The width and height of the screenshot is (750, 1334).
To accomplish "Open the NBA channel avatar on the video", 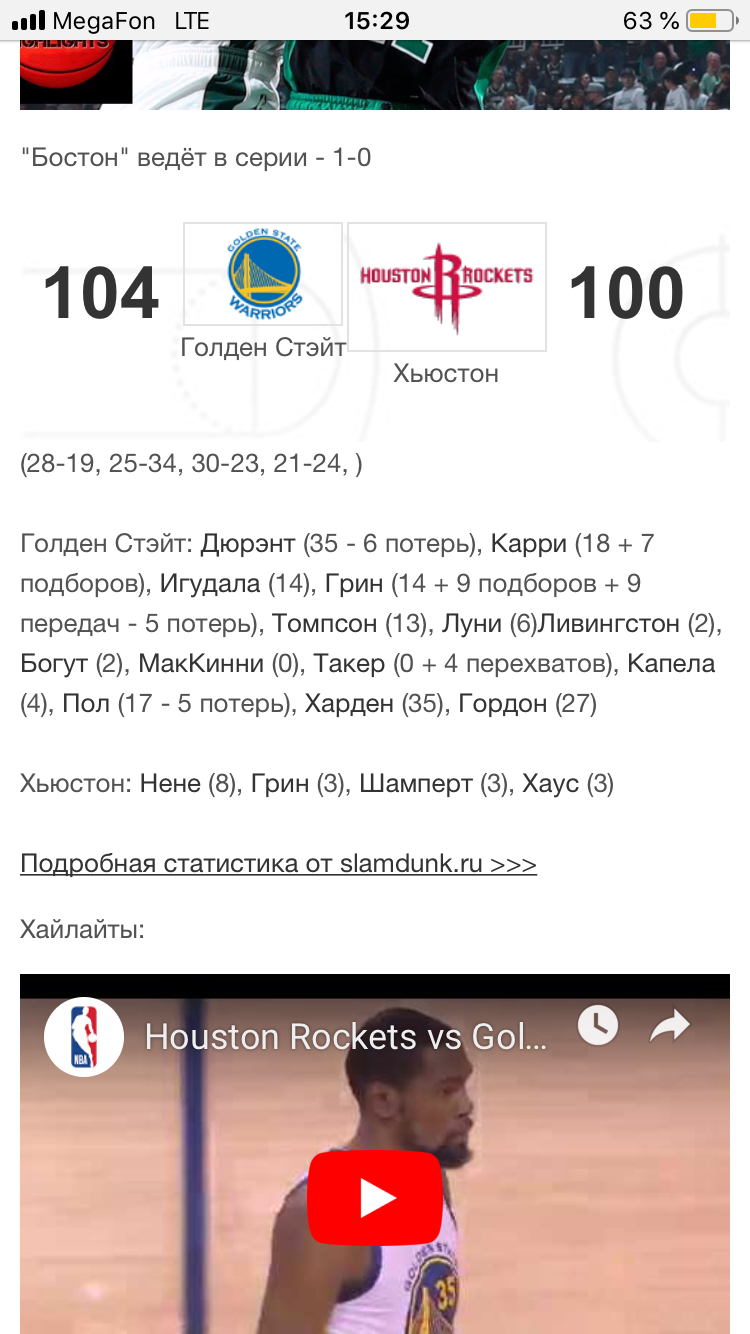I will click(x=84, y=1037).
